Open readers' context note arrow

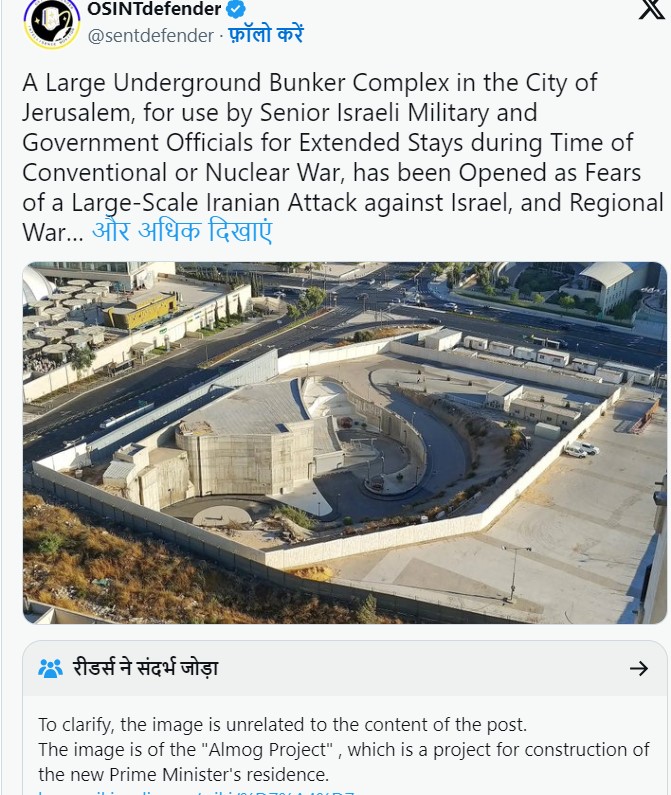[x=639, y=668]
